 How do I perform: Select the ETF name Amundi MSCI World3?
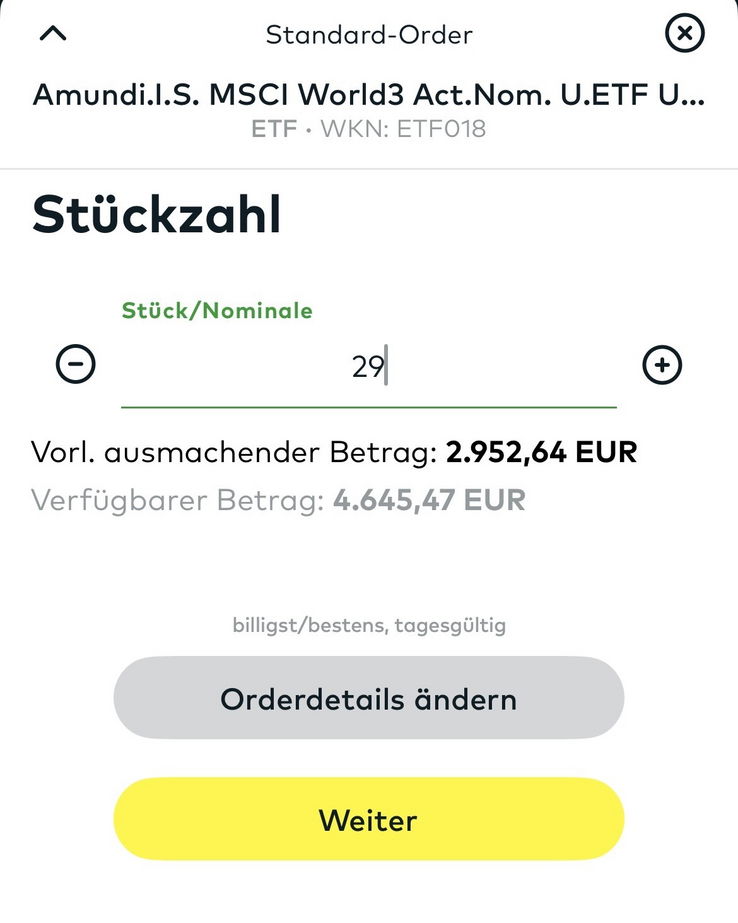coord(368,96)
